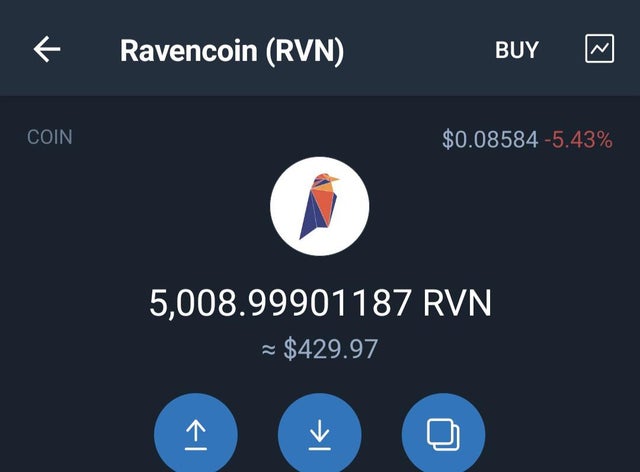This screenshot has height=472, width=640.
Task: Tap the send (up arrow) button
Action: (x=196, y=434)
